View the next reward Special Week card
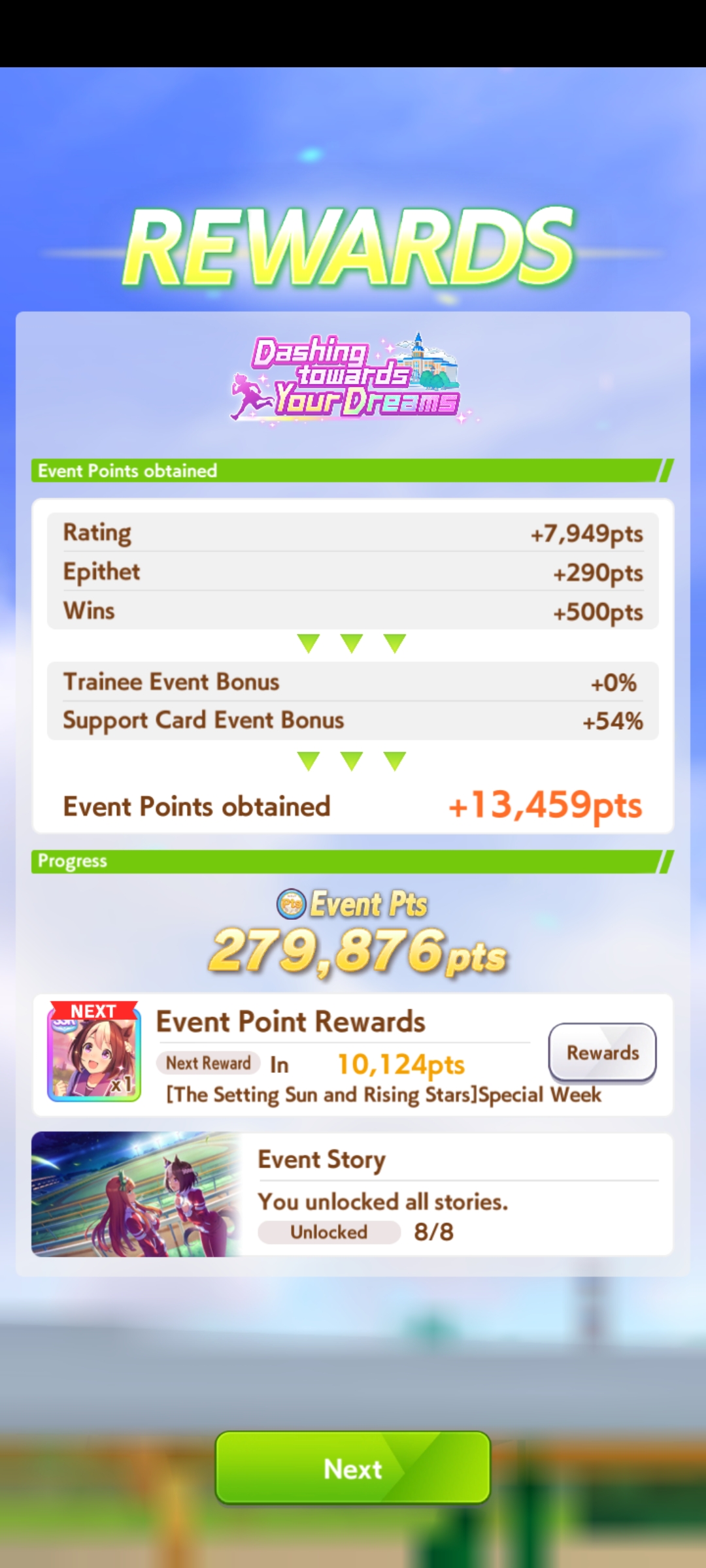Screen dimensions: 706x1568 coord(94,1052)
